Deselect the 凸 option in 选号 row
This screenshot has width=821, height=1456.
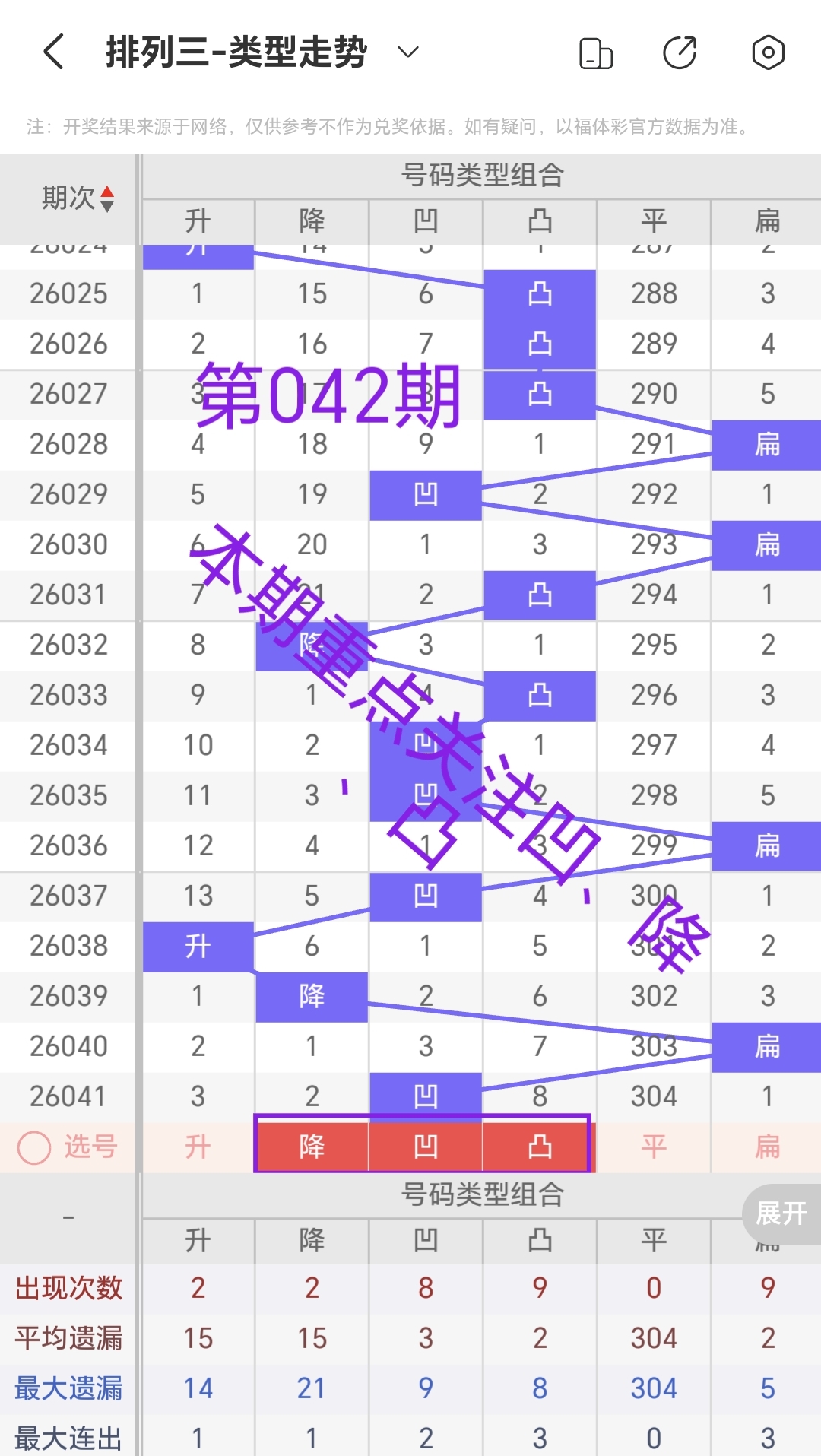pos(539,1146)
